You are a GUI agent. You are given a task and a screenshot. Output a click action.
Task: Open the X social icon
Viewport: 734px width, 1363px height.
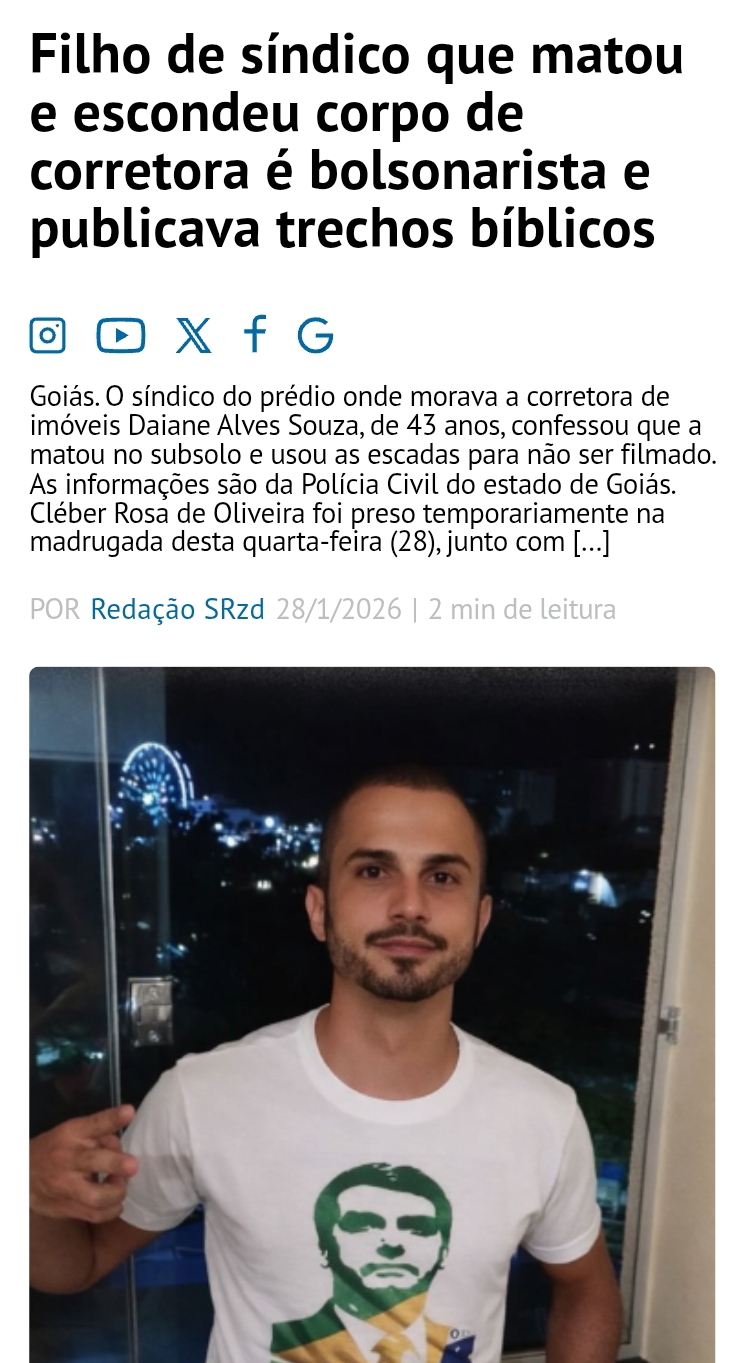click(193, 335)
